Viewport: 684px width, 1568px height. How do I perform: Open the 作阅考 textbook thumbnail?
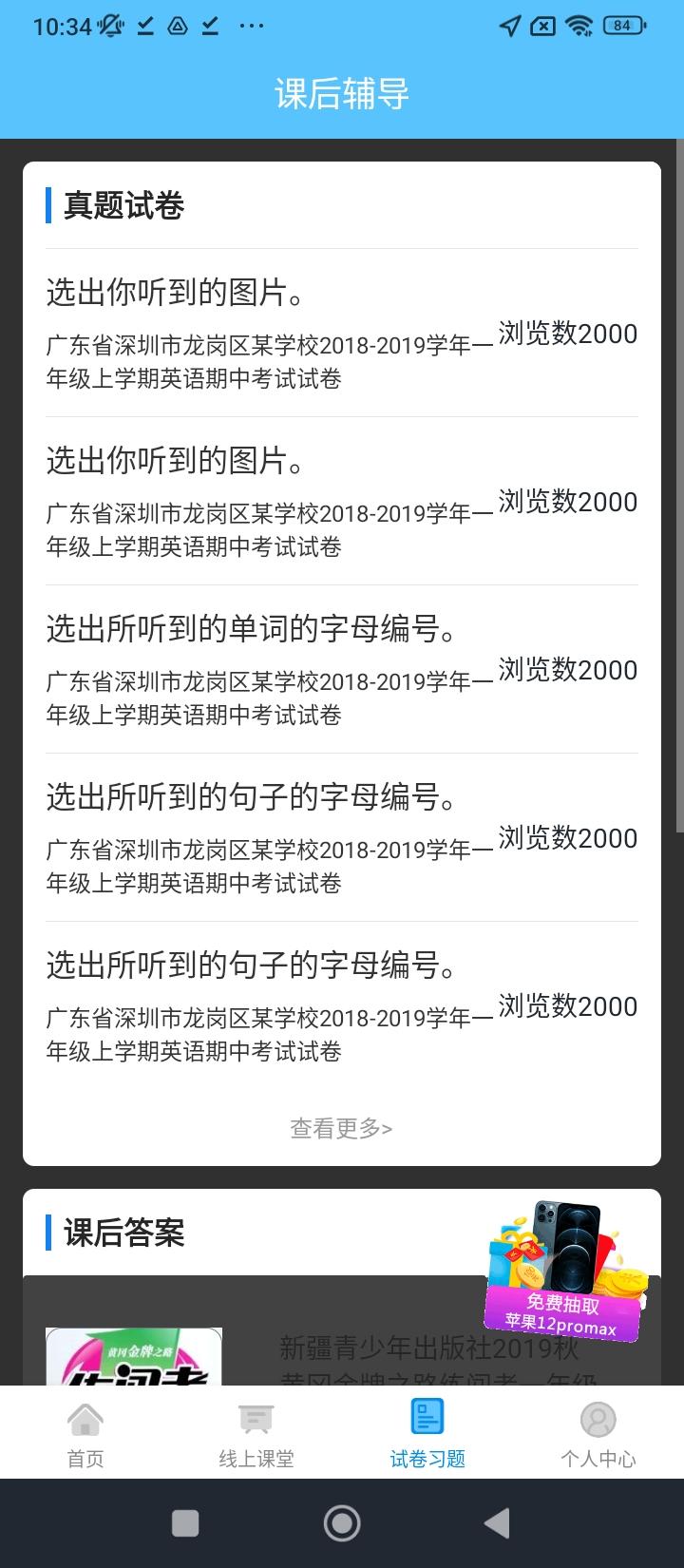[x=133, y=1359]
